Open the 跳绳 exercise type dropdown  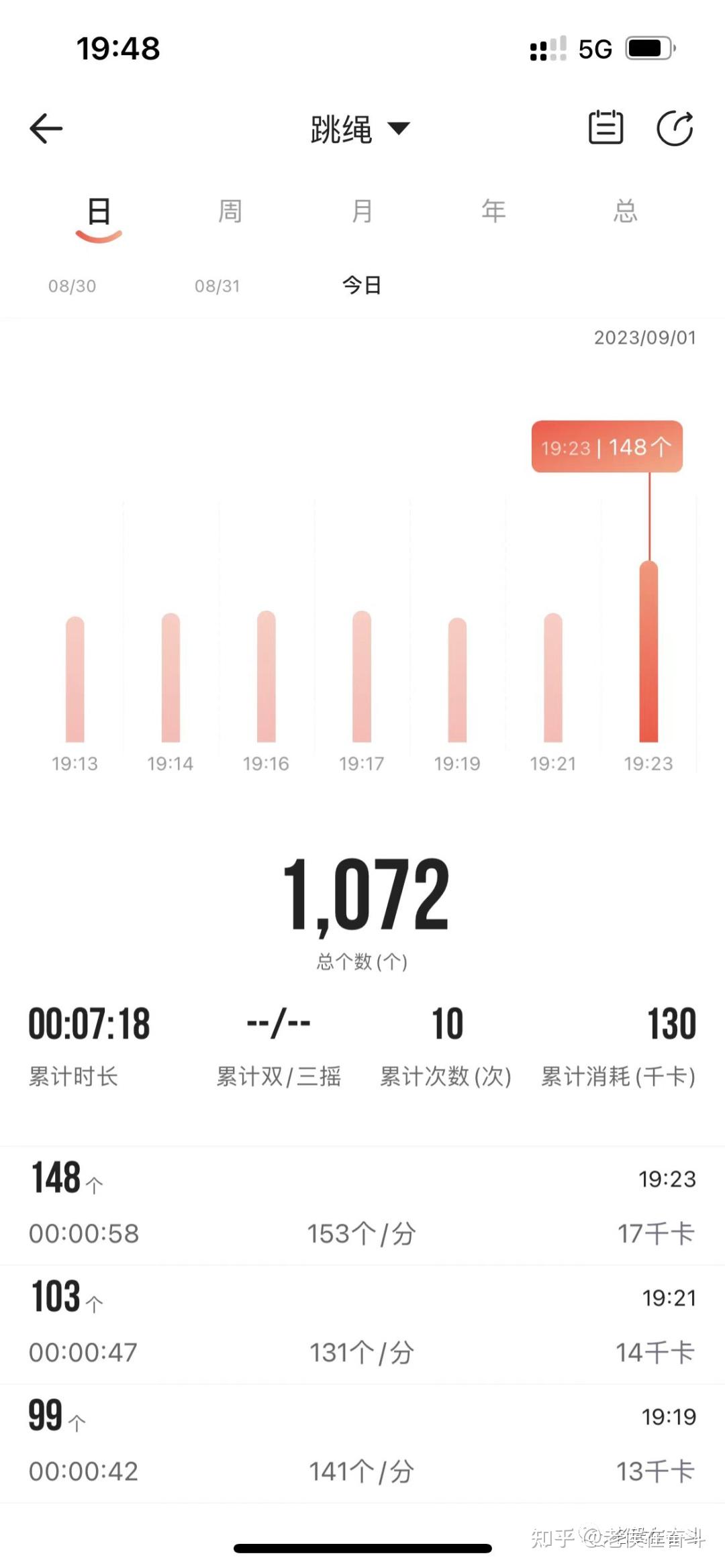(x=359, y=128)
